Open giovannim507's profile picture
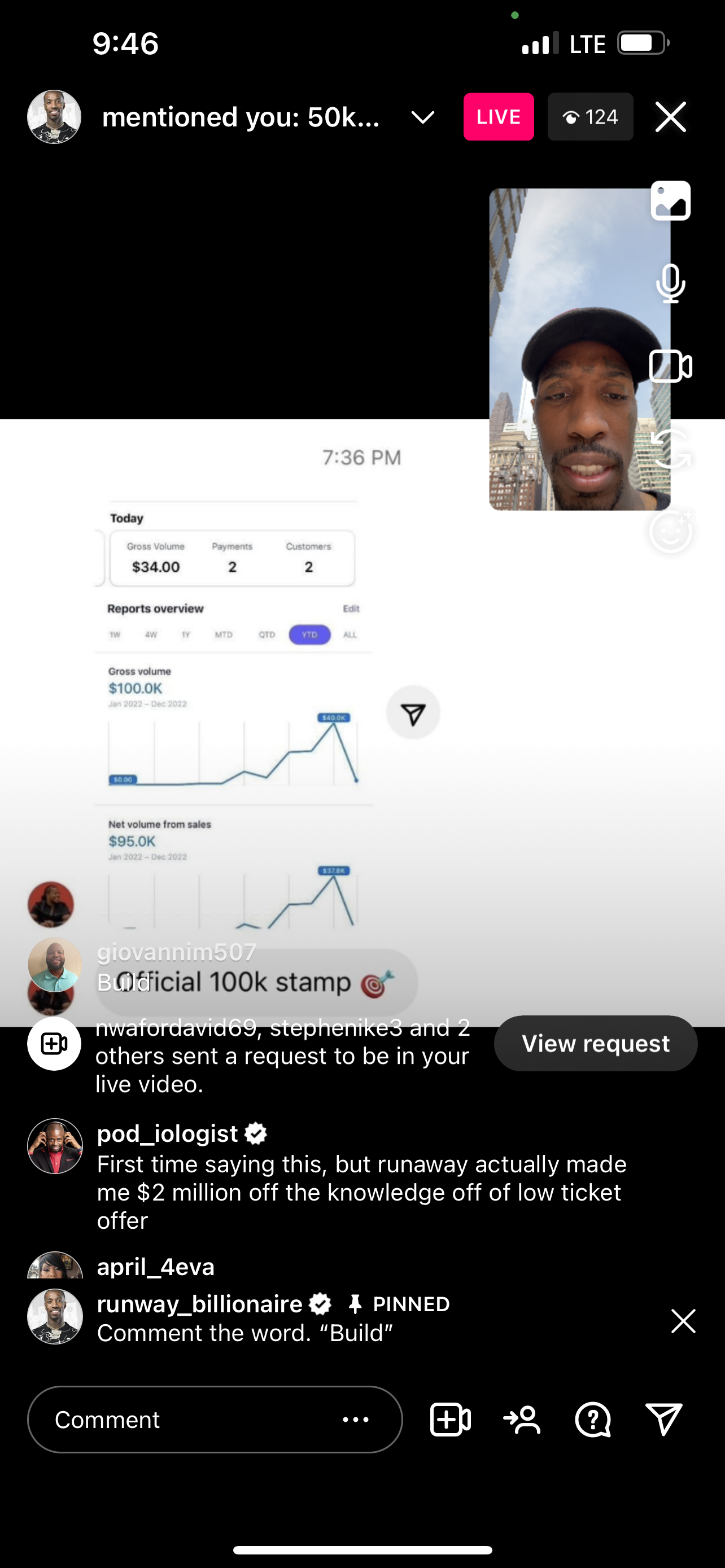725x1568 pixels. click(55, 964)
